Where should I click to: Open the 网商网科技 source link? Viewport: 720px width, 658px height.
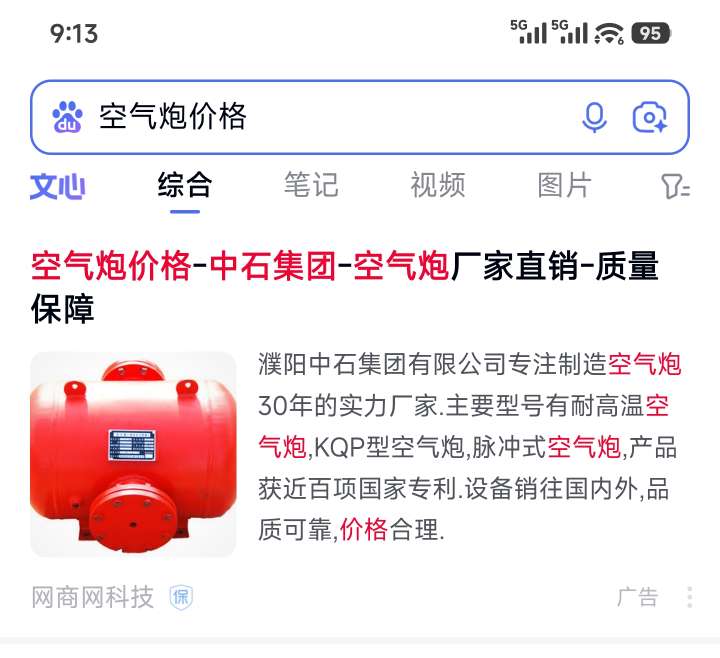coord(93,598)
